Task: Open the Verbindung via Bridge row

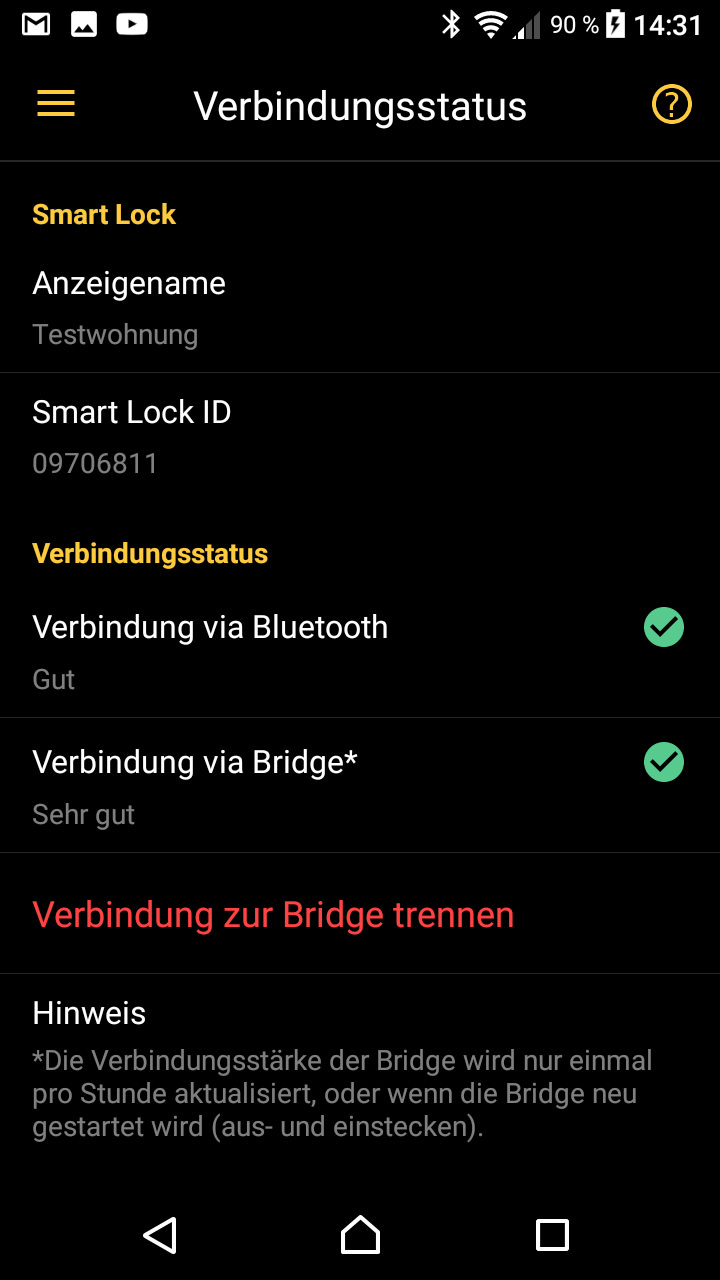Action: tap(360, 786)
